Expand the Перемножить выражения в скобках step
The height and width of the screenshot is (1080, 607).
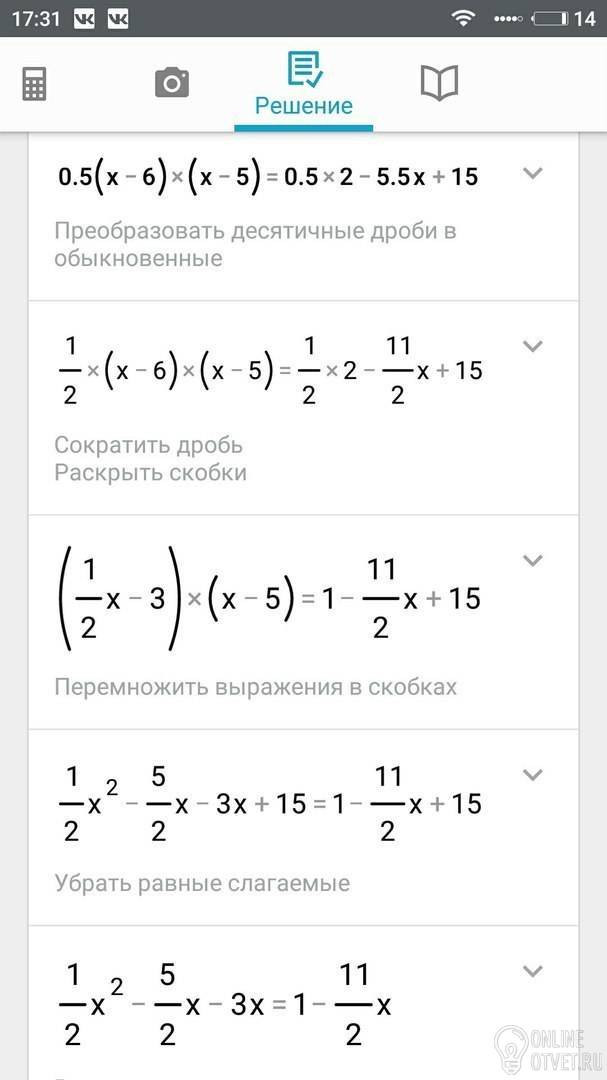point(533,561)
